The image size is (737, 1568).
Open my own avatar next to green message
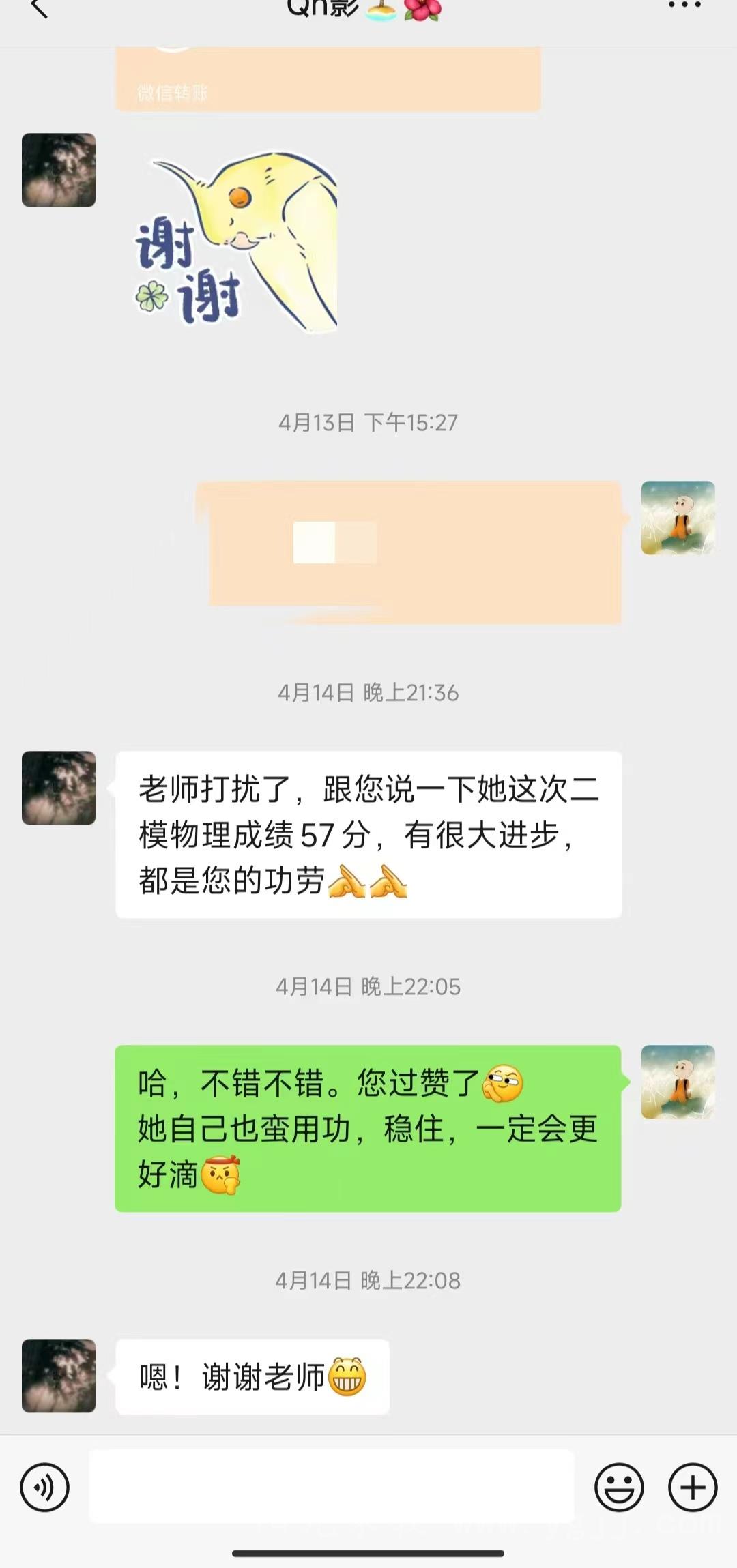click(x=678, y=1082)
